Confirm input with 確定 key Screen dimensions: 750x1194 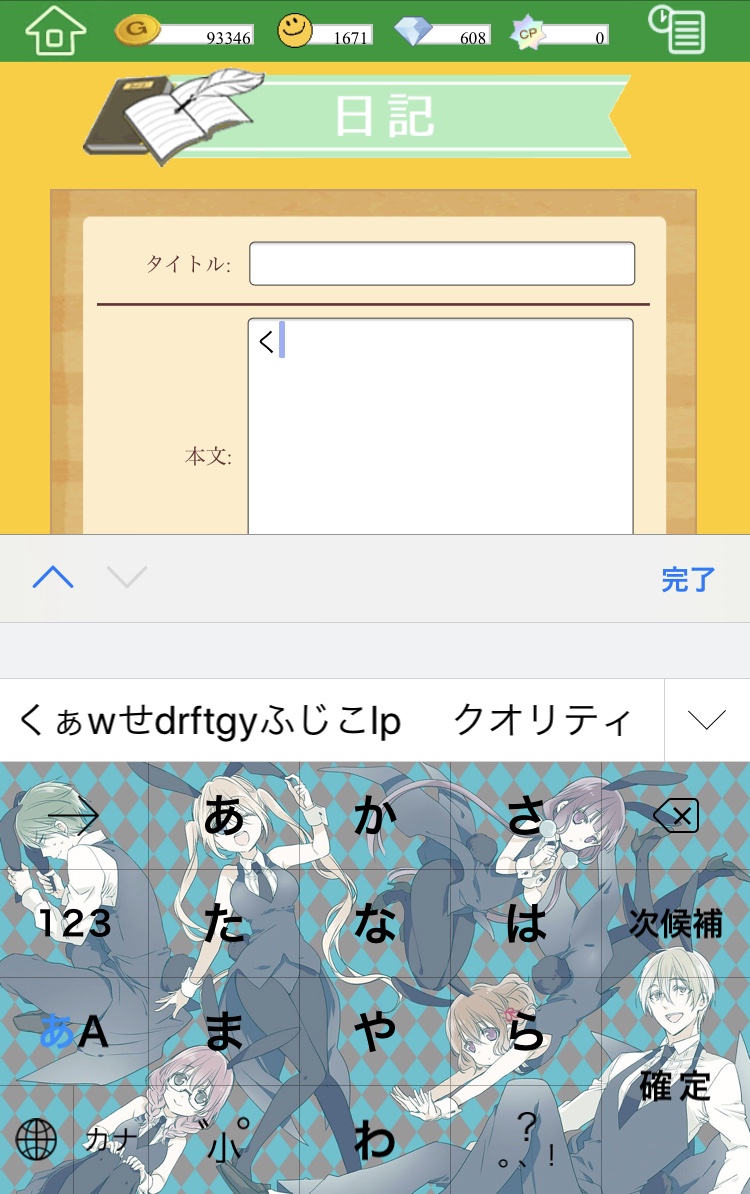click(675, 1085)
